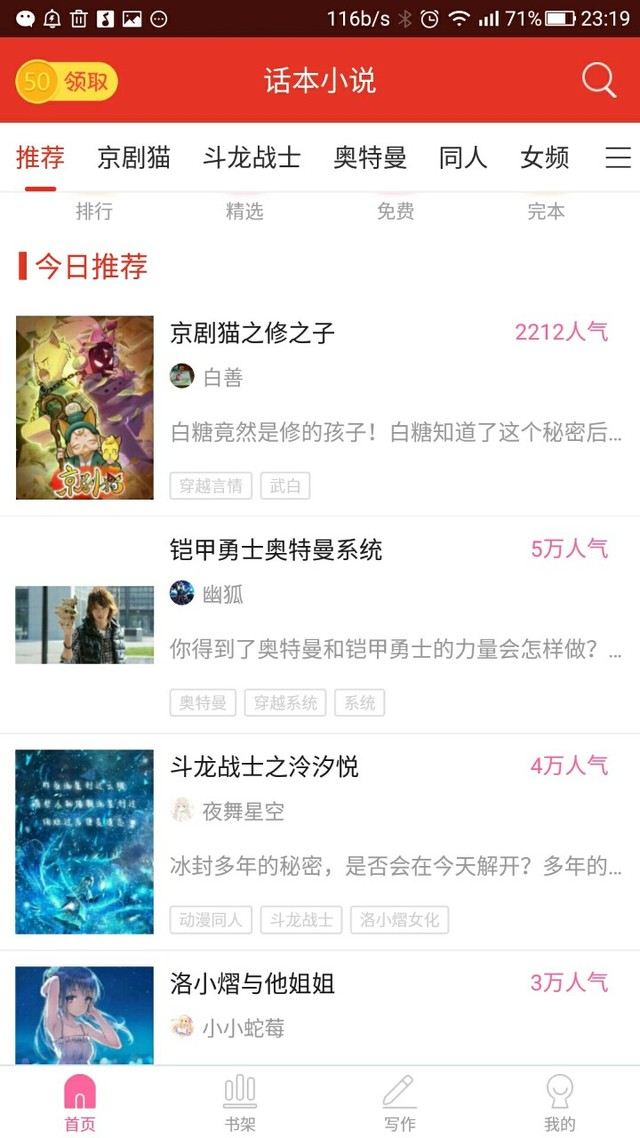Open the novel 斗龙战士之泠汐悦
640x1138 pixels.
point(264,766)
